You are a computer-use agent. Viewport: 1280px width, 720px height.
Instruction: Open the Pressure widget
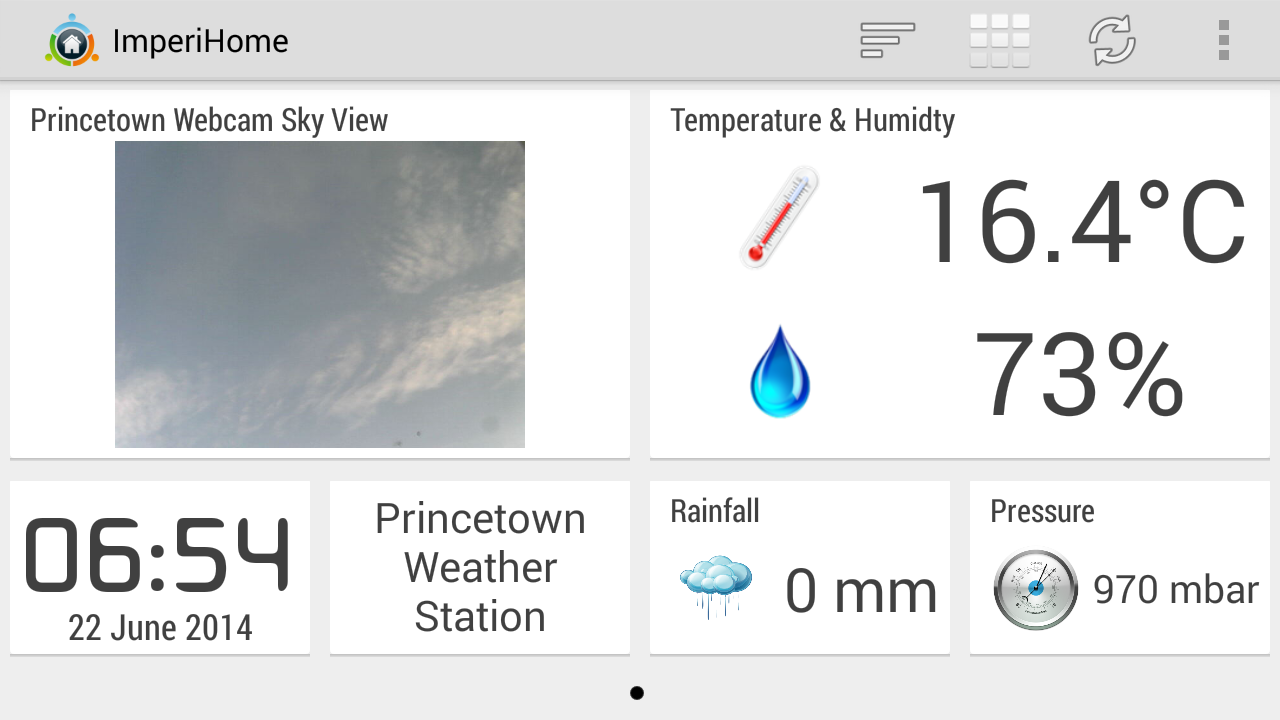pyautogui.click(x=1120, y=568)
